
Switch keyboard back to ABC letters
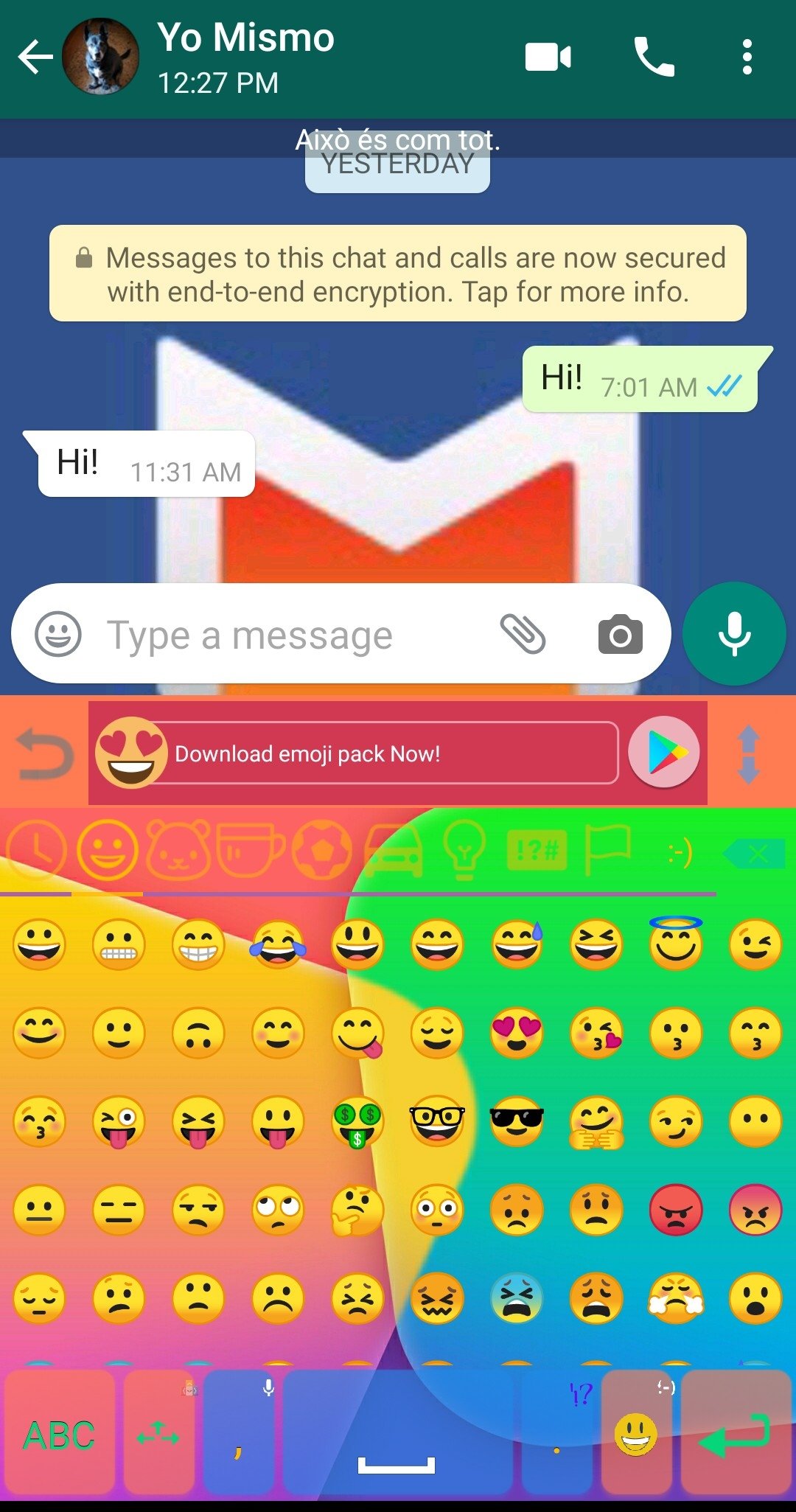59,1435
